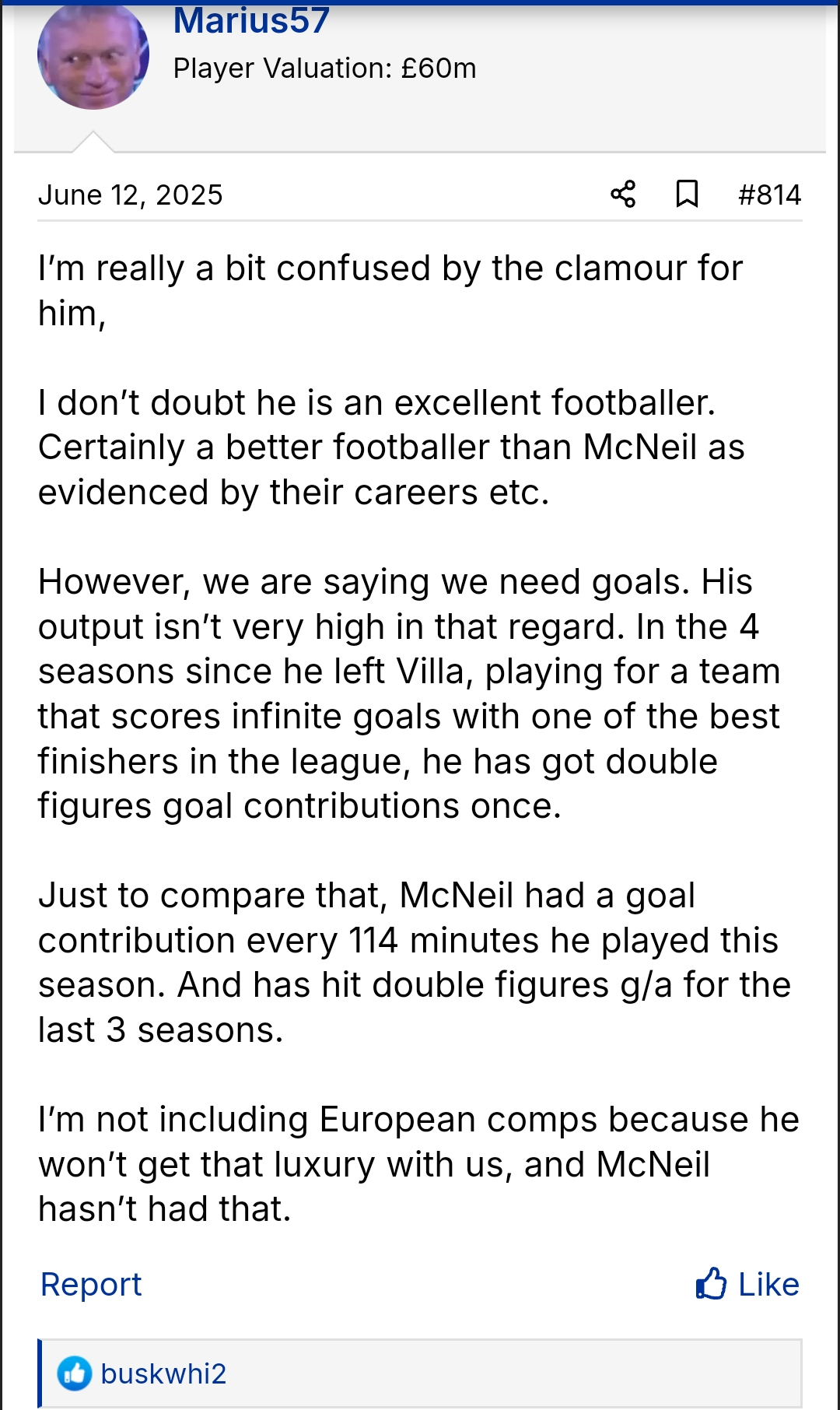This screenshot has width=840, height=1410.
Task: Open the June 12, 2025 post date link
Action: point(130,195)
